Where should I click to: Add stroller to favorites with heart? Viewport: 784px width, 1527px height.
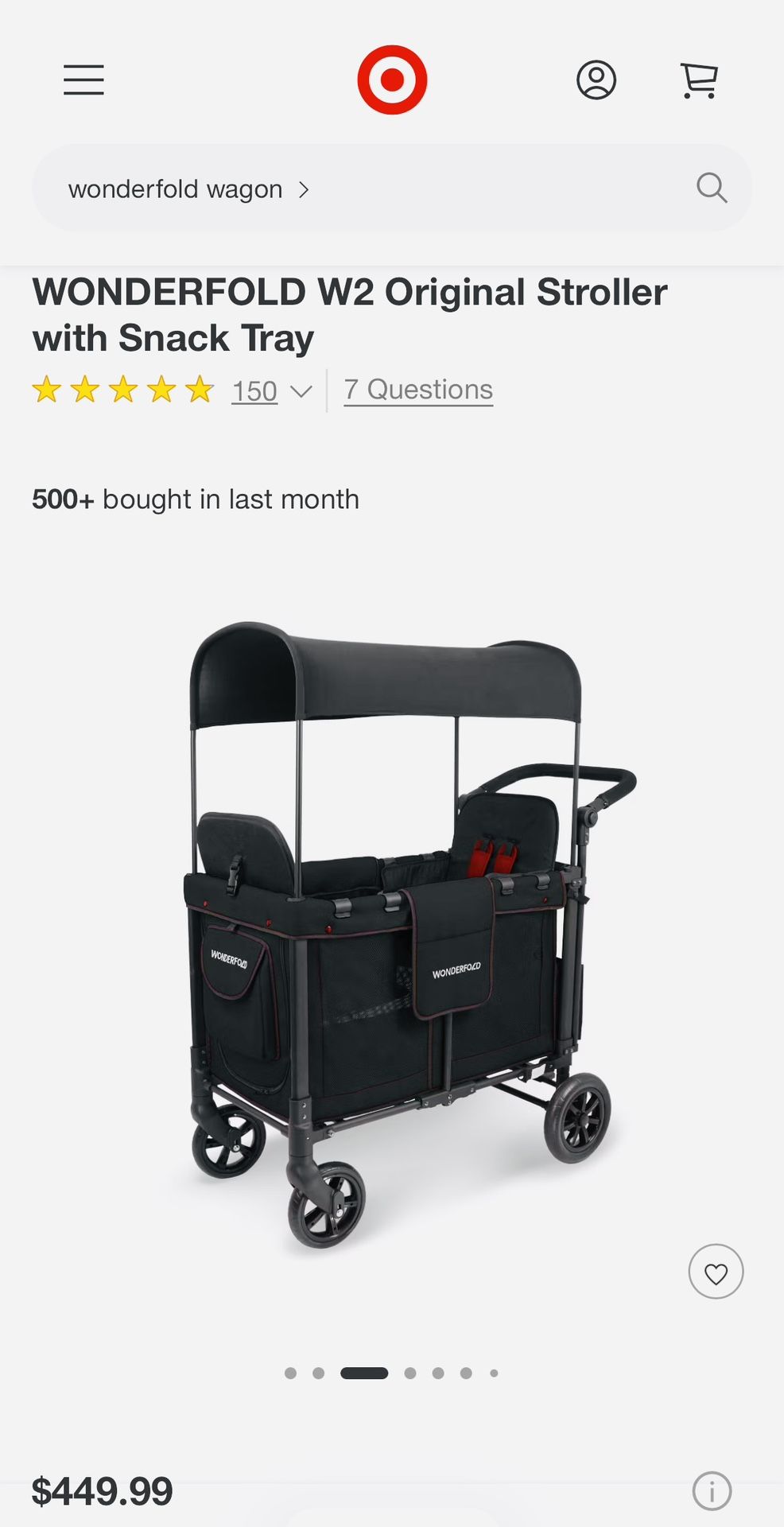pos(716,1272)
